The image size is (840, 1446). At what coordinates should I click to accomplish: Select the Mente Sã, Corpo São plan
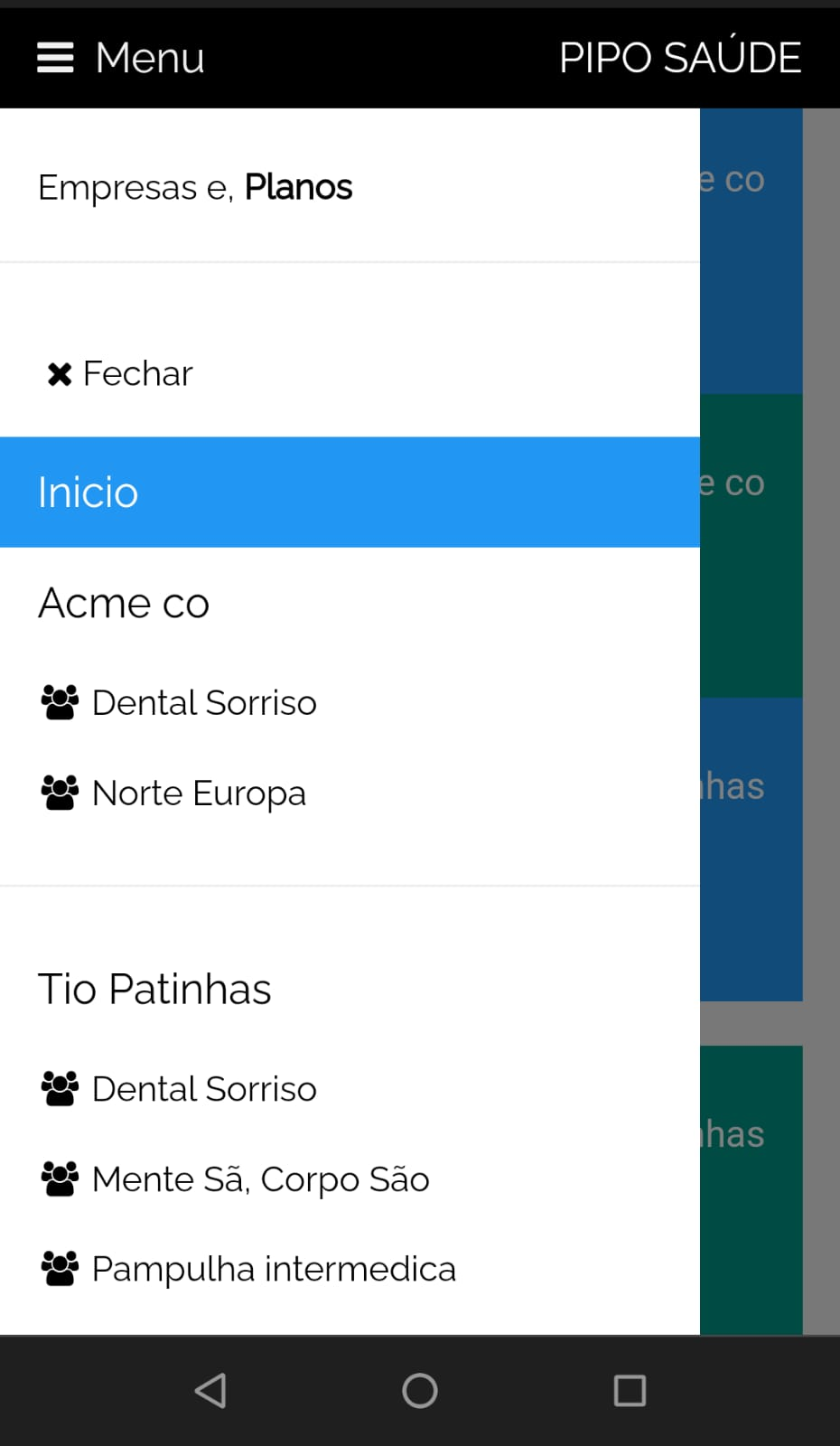259,1178
